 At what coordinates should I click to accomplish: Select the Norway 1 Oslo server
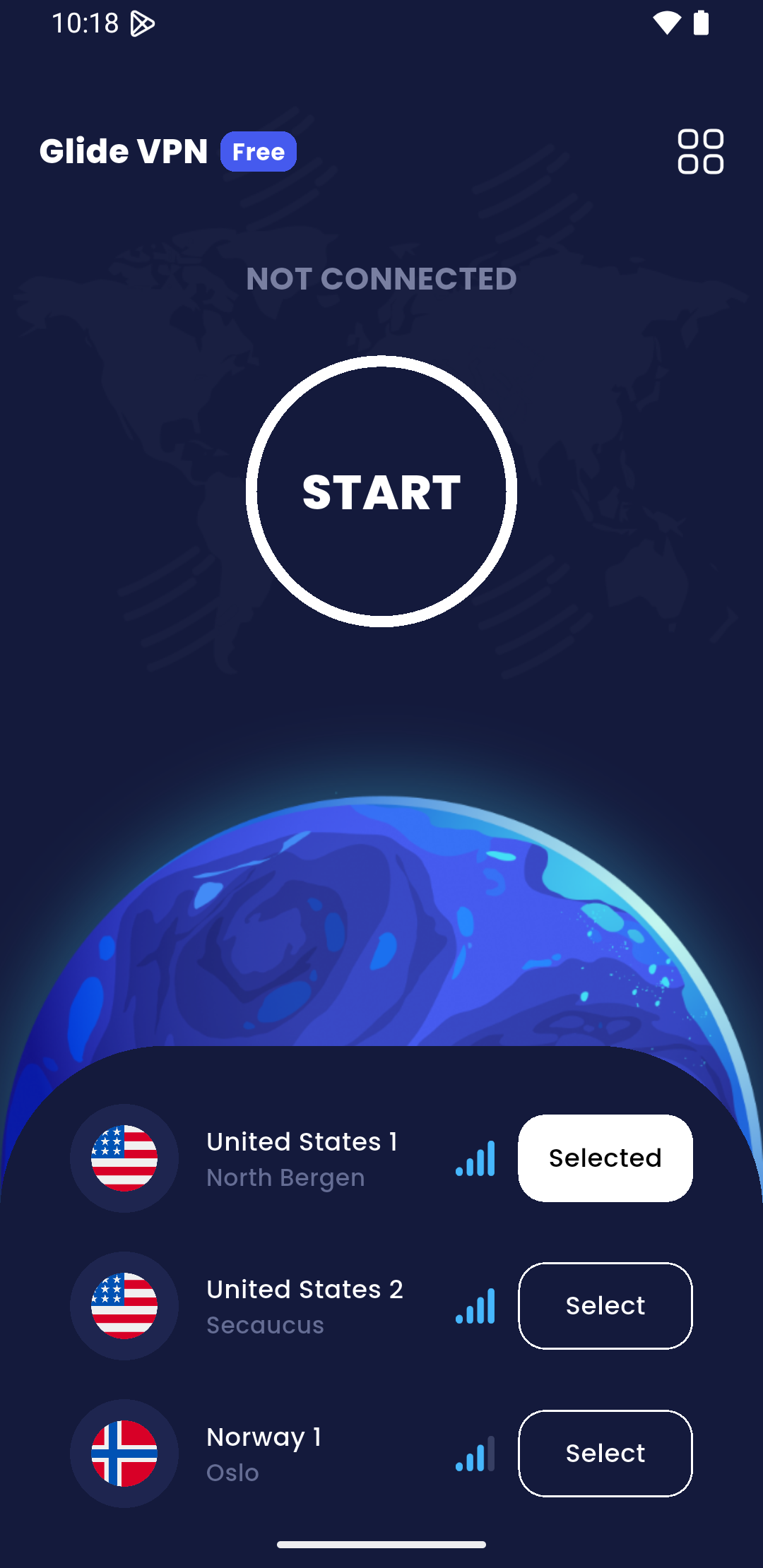tap(605, 1454)
